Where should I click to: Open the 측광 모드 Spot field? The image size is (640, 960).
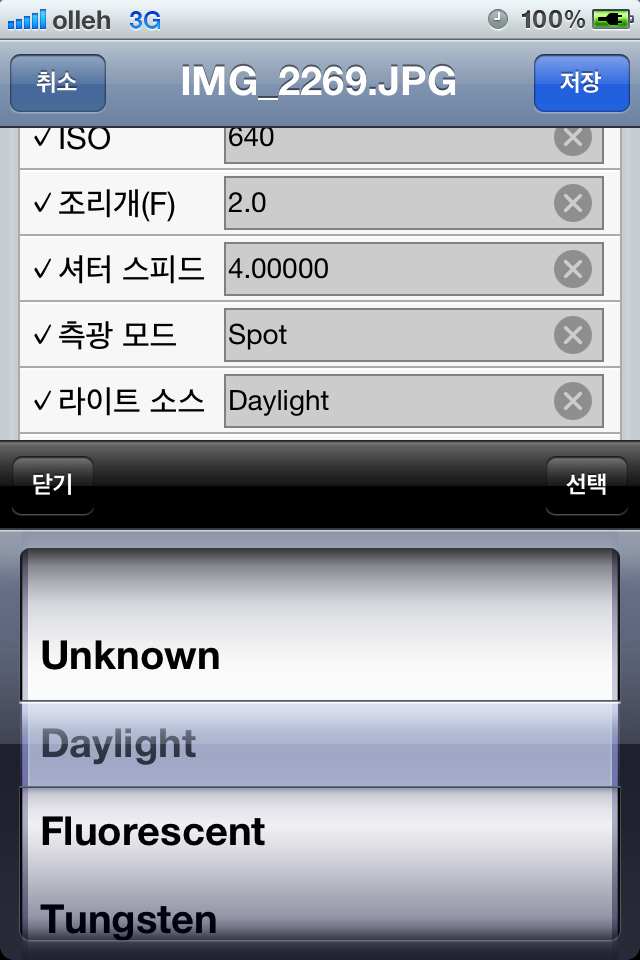[x=385, y=335]
